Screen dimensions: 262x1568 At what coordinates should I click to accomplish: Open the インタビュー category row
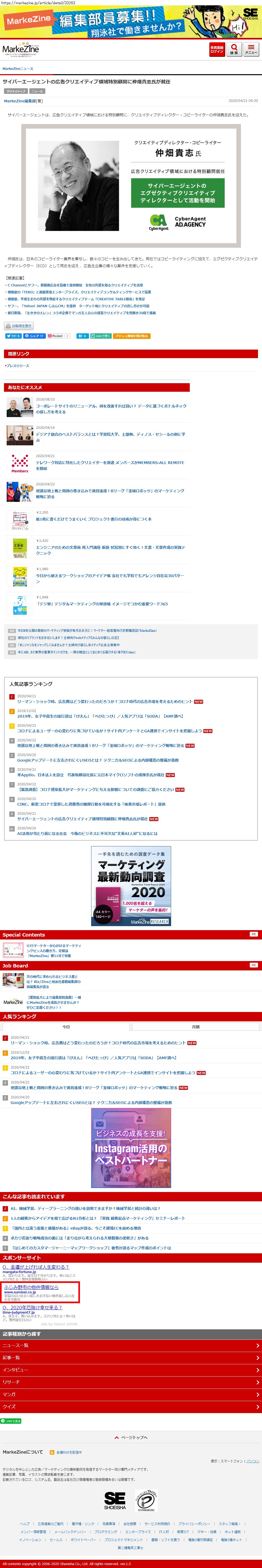131,1370
